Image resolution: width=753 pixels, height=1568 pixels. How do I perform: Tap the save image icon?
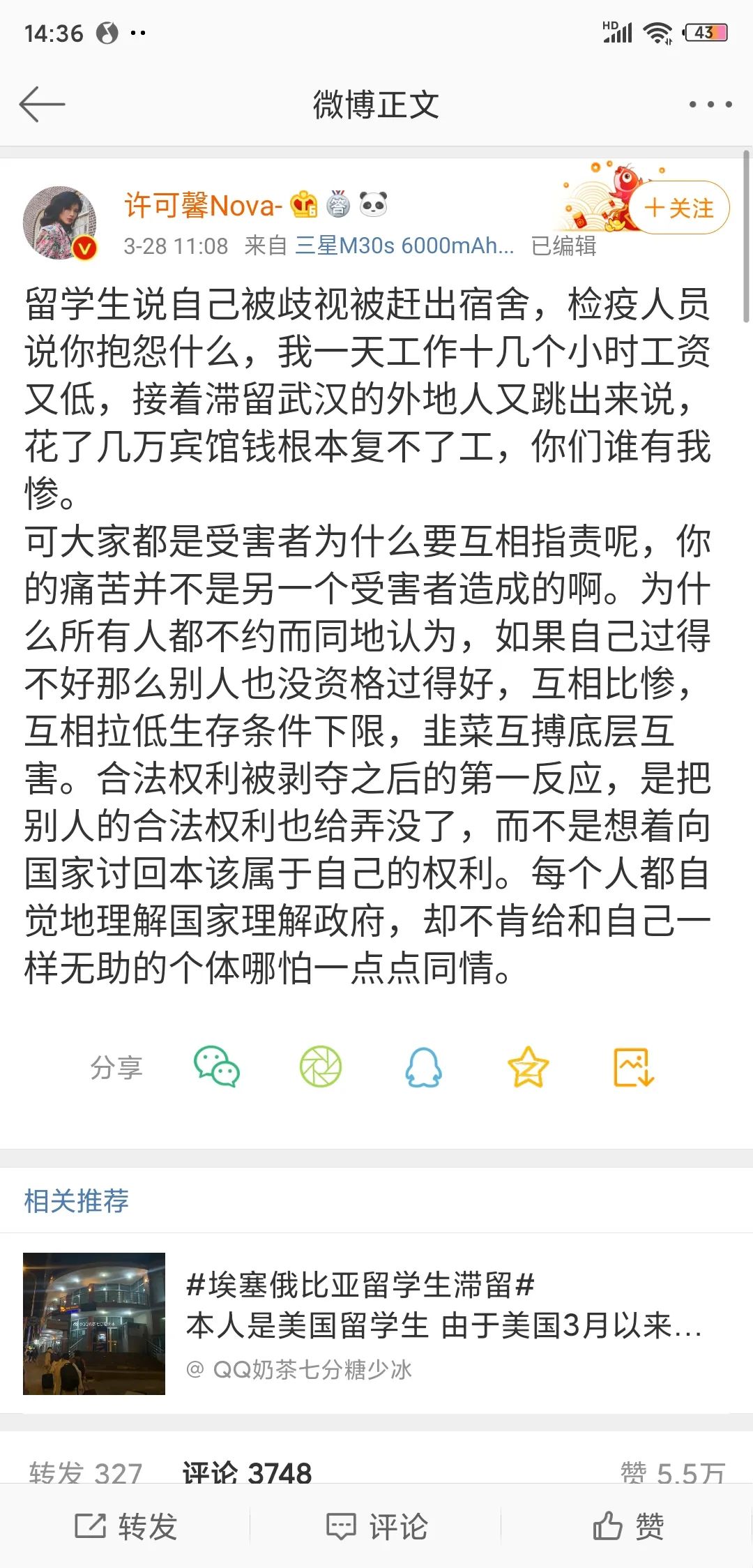pos(634,1066)
